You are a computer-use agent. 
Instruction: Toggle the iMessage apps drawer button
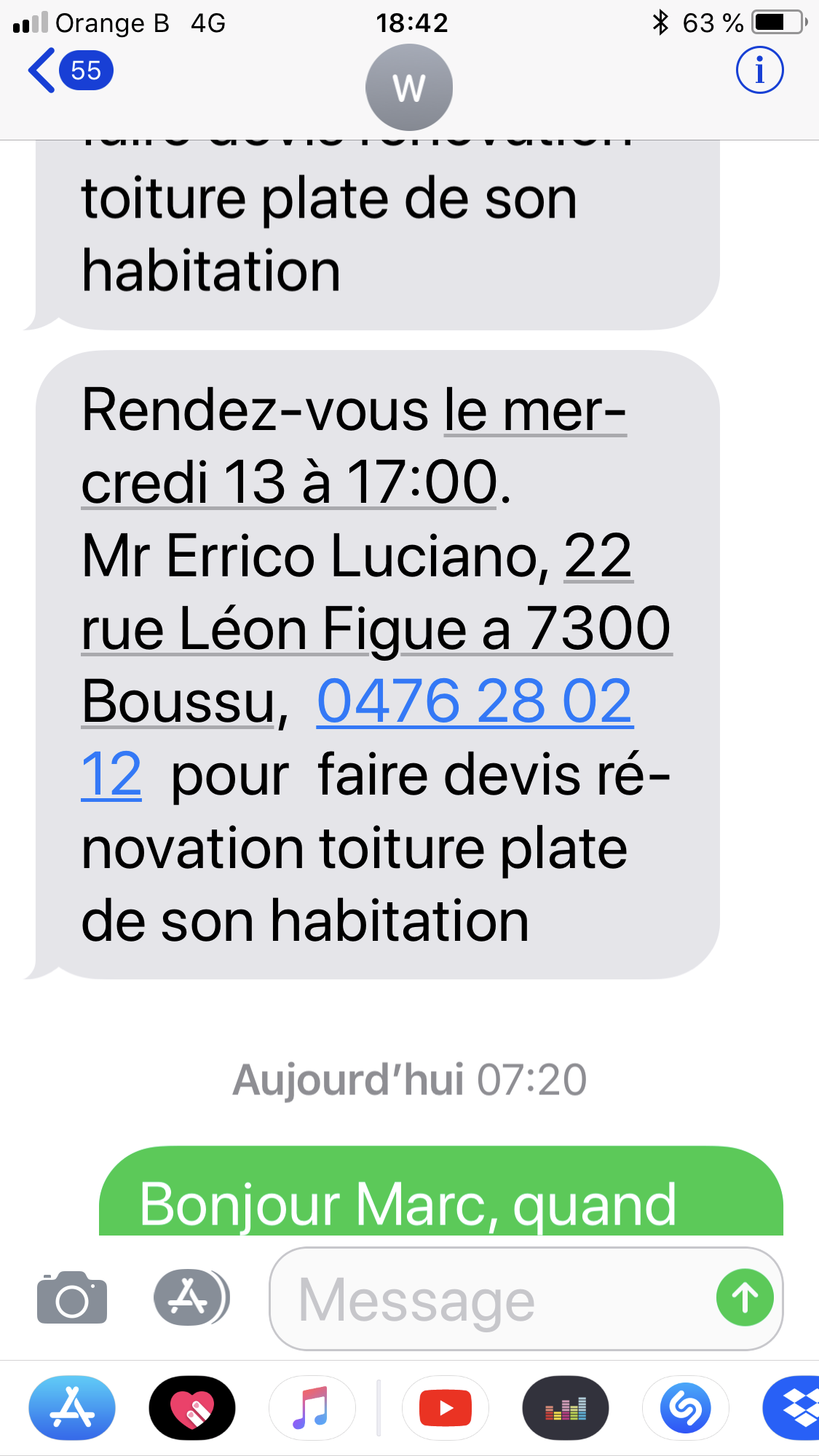pos(191,1297)
